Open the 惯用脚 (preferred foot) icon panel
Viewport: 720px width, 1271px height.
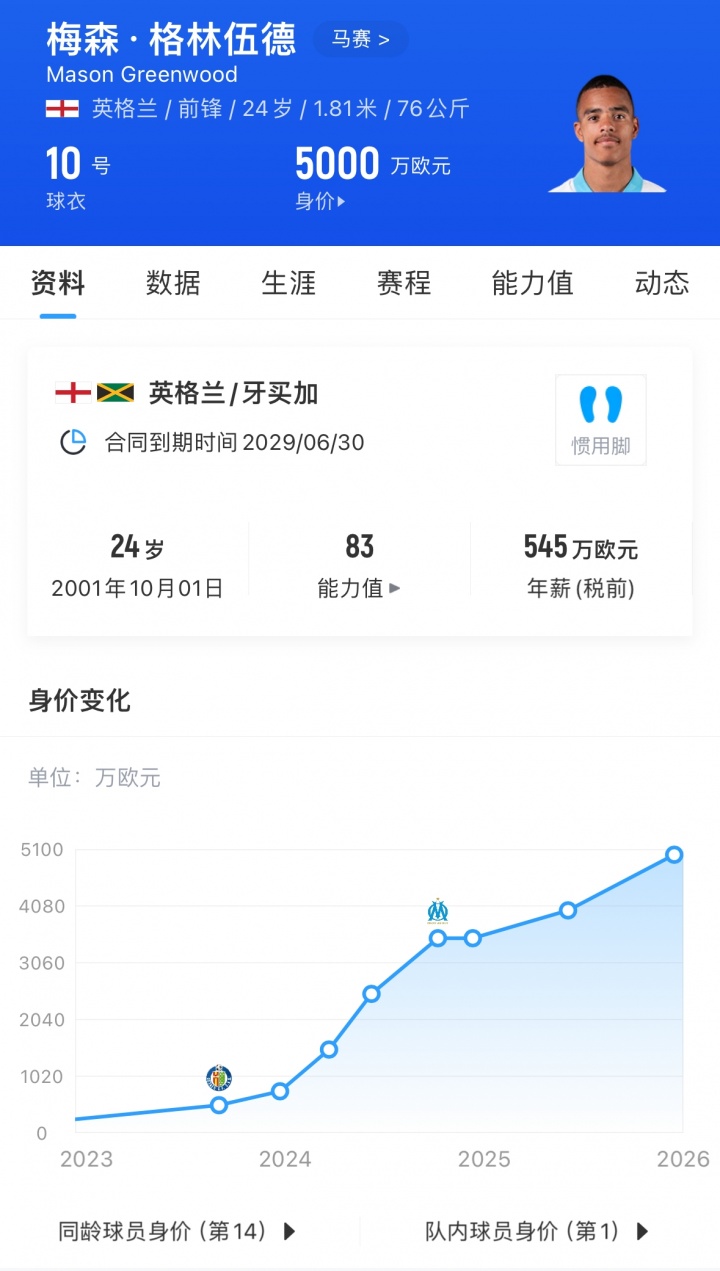(600, 419)
